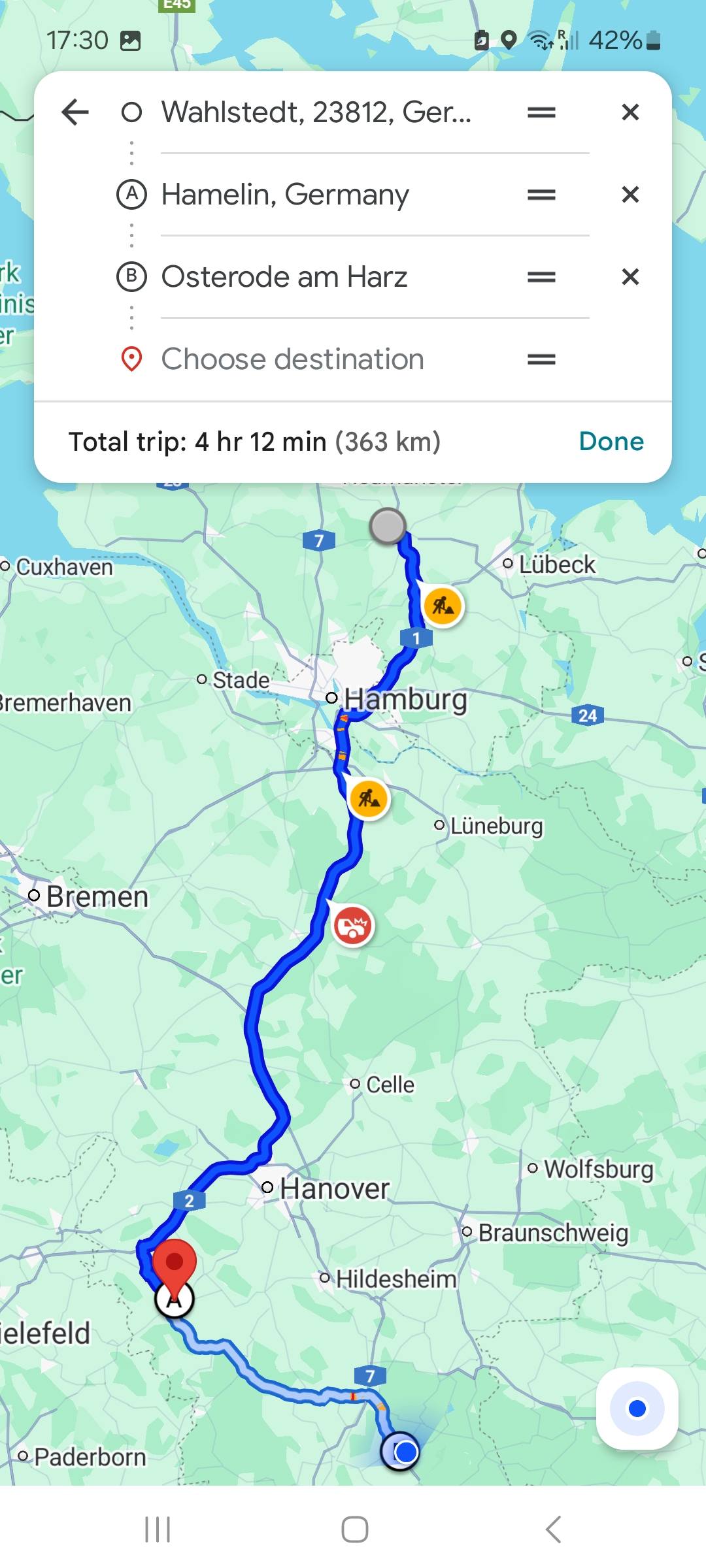Open the crash incident marker on route
Image resolution: width=706 pixels, height=1568 pixels.
tap(353, 925)
